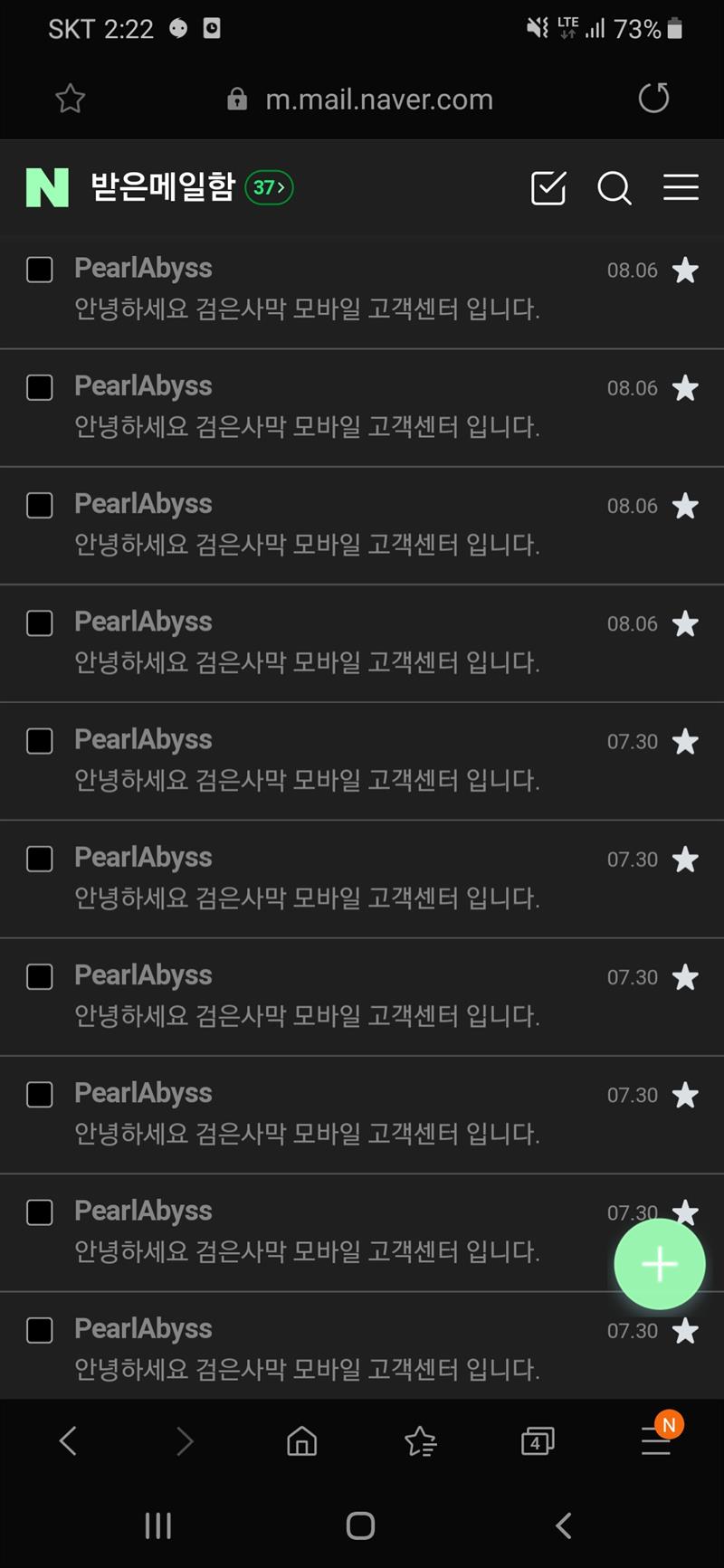Viewport: 724px width, 1568px height.
Task: Tap the checkmark select icon in header
Action: point(548,187)
